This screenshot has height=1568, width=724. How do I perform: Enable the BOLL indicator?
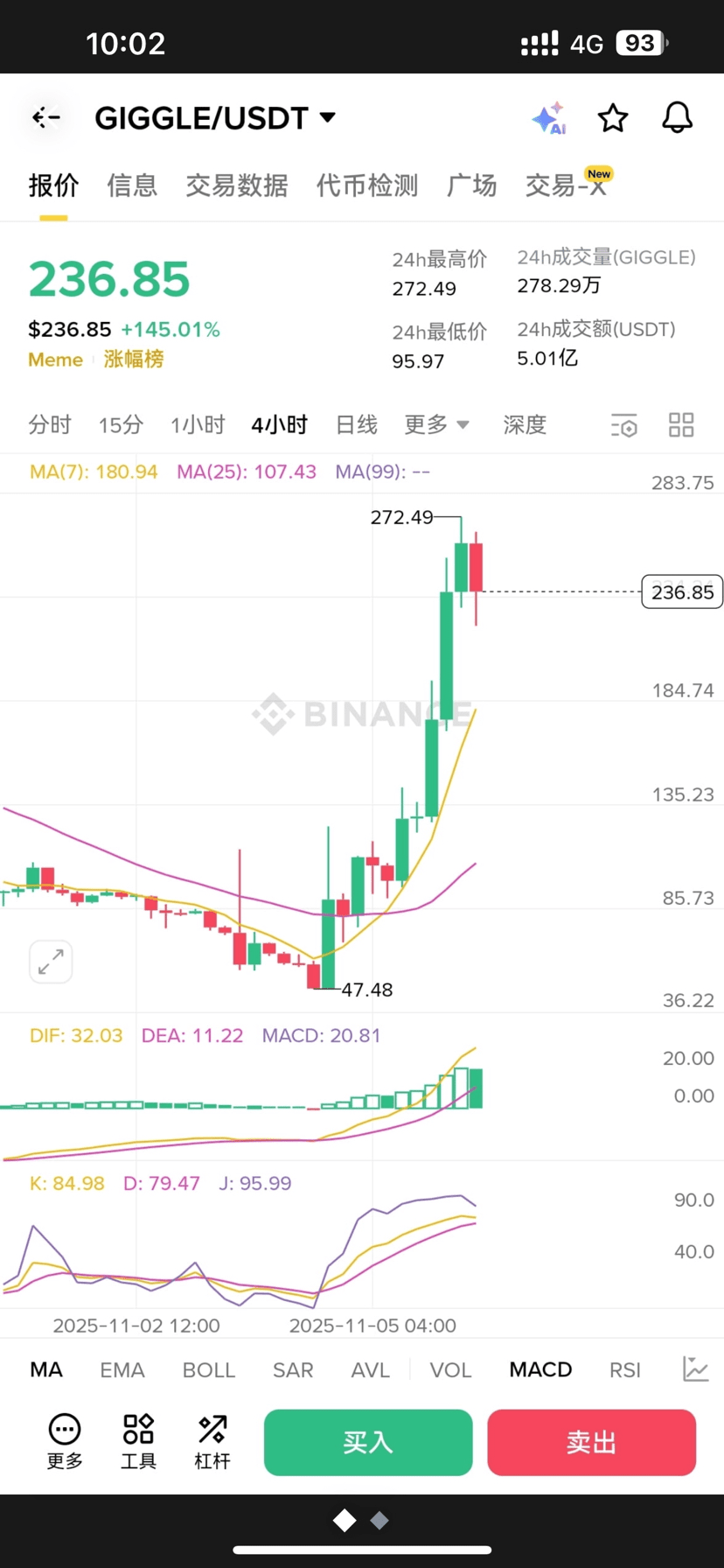pos(208,1370)
